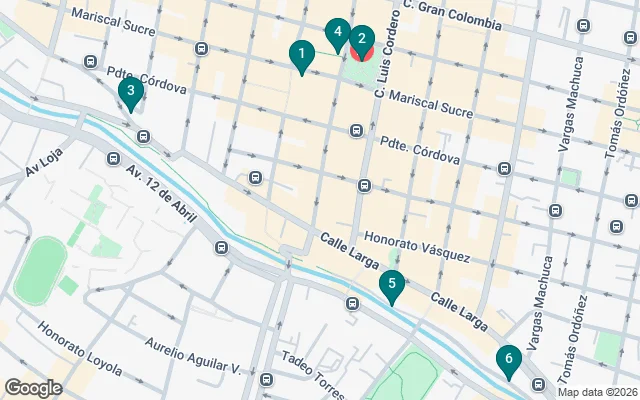This screenshot has width=640, height=400.
Task: Open pin 5 on Calle Larga
Action: coord(392,285)
